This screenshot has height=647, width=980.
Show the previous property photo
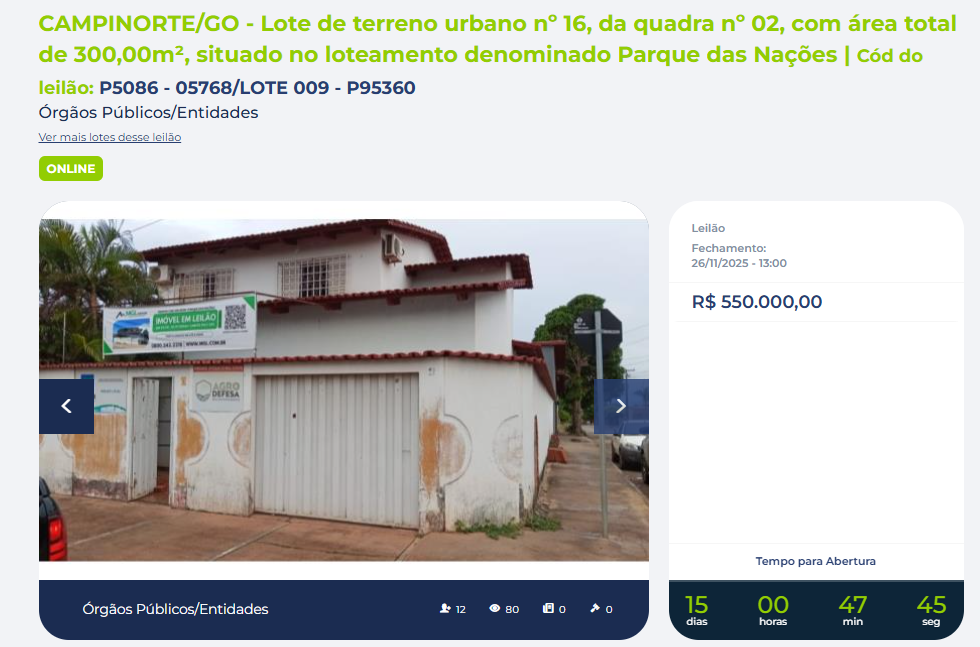[x=66, y=406]
